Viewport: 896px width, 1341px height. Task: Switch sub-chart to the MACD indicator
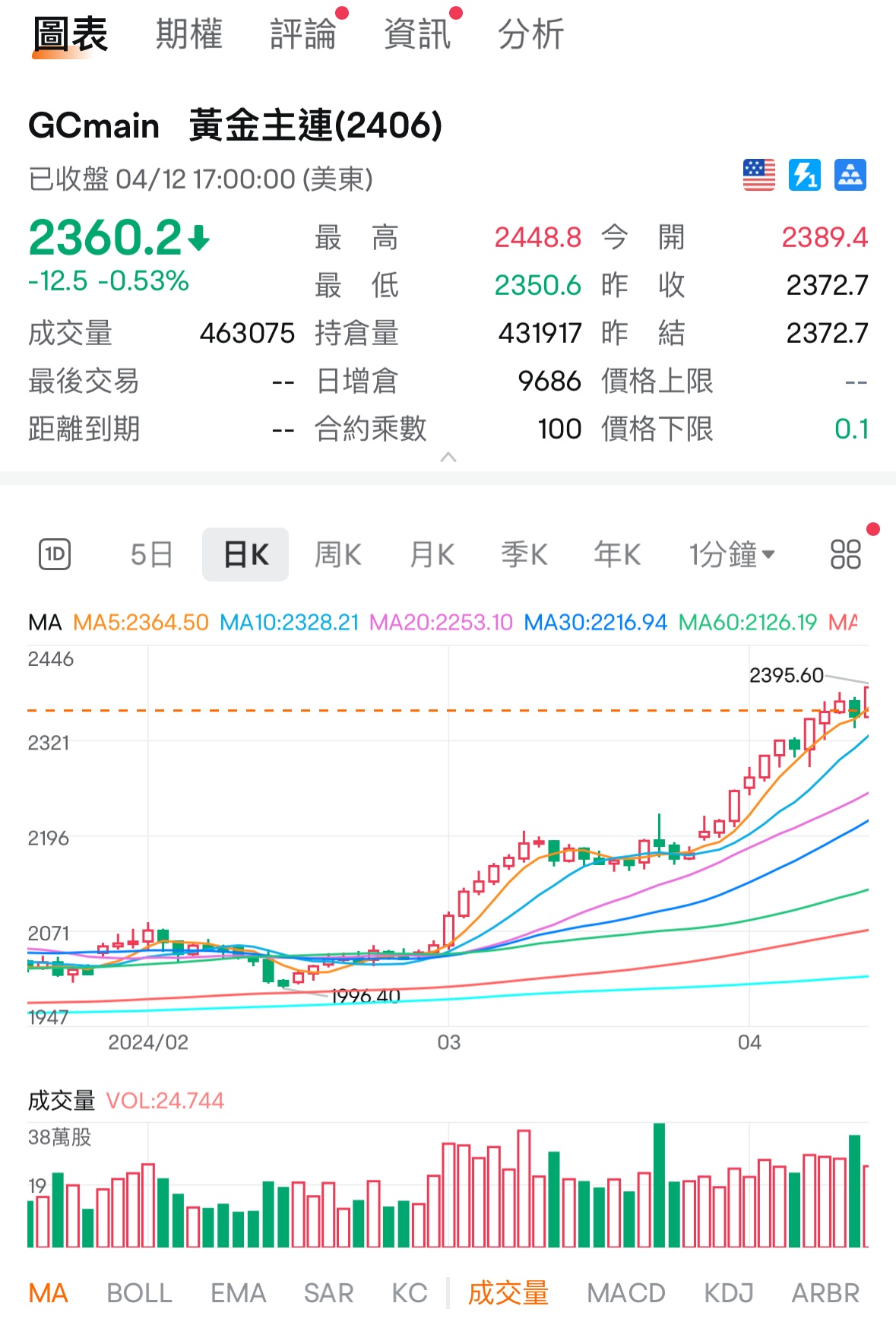pyautogui.click(x=625, y=1292)
